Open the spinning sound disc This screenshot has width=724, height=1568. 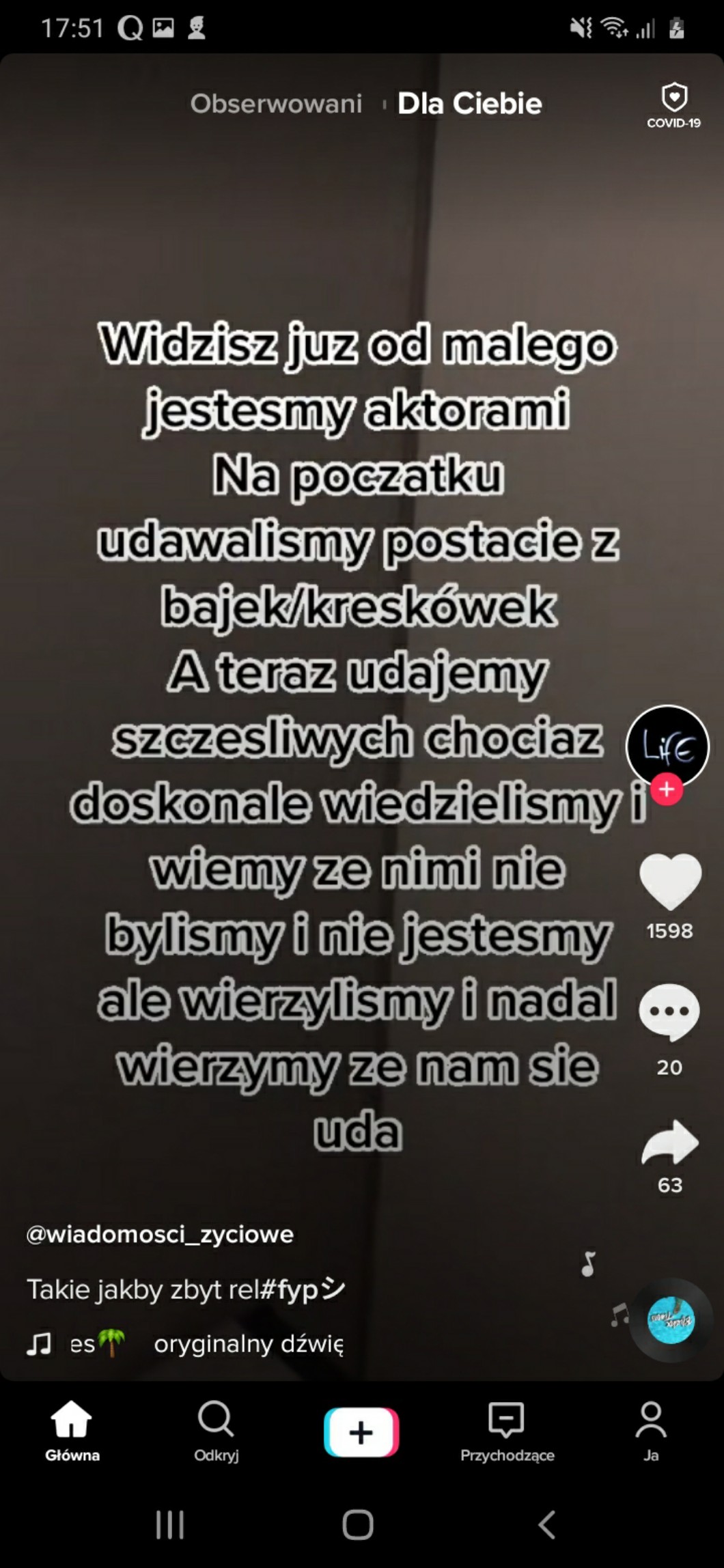(x=671, y=1320)
